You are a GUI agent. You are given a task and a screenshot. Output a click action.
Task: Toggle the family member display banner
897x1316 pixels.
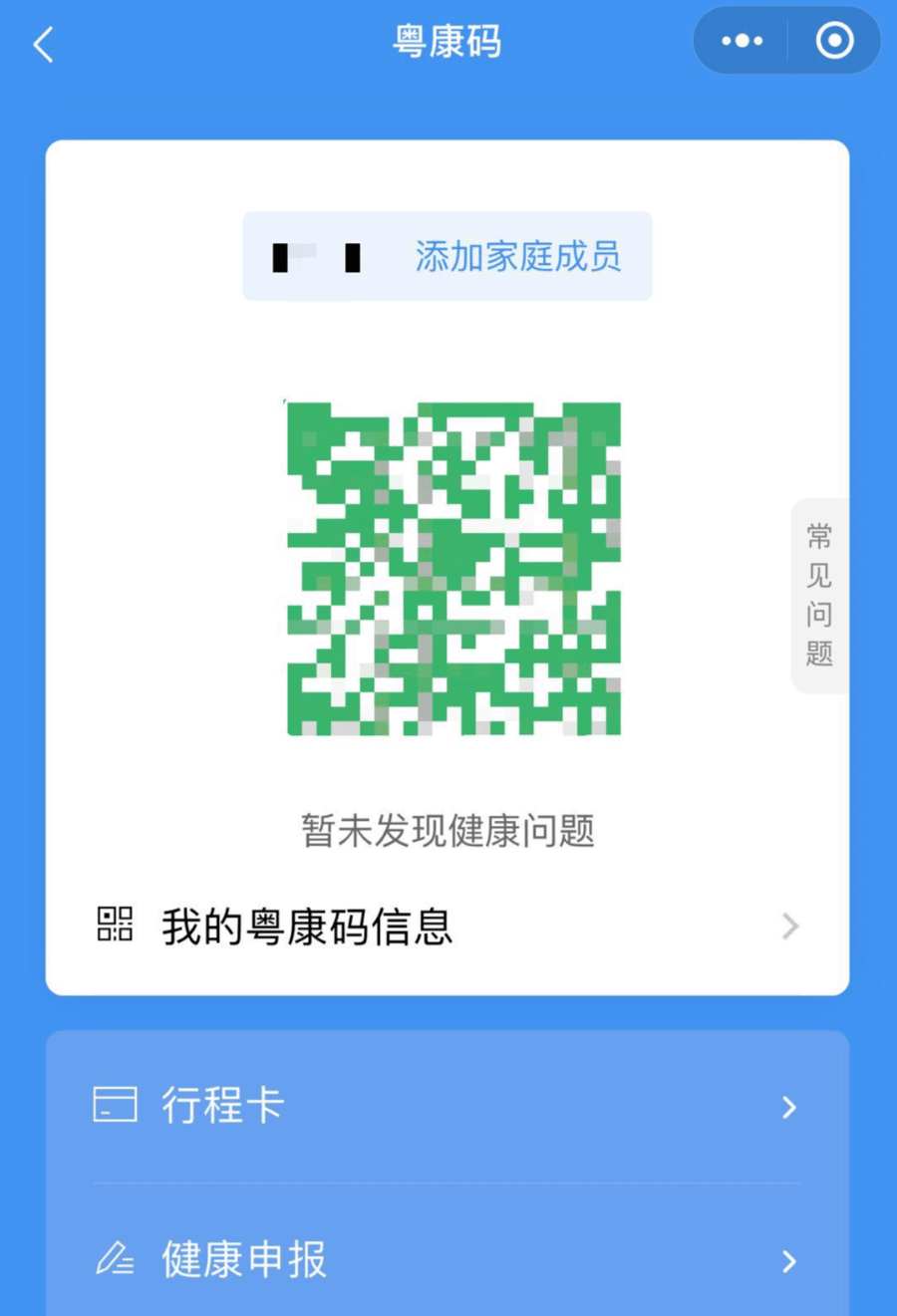[446, 257]
